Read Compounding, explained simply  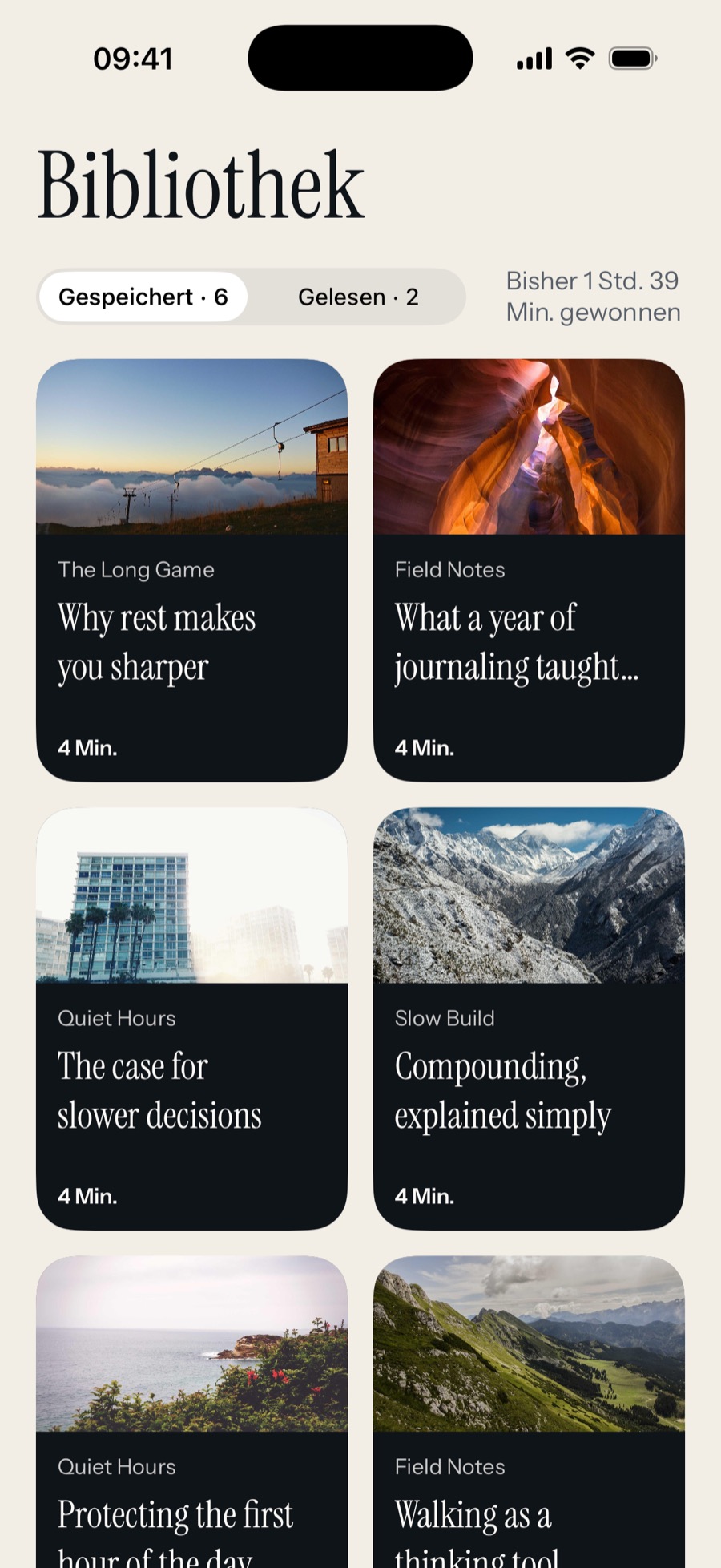(529, 1018)
